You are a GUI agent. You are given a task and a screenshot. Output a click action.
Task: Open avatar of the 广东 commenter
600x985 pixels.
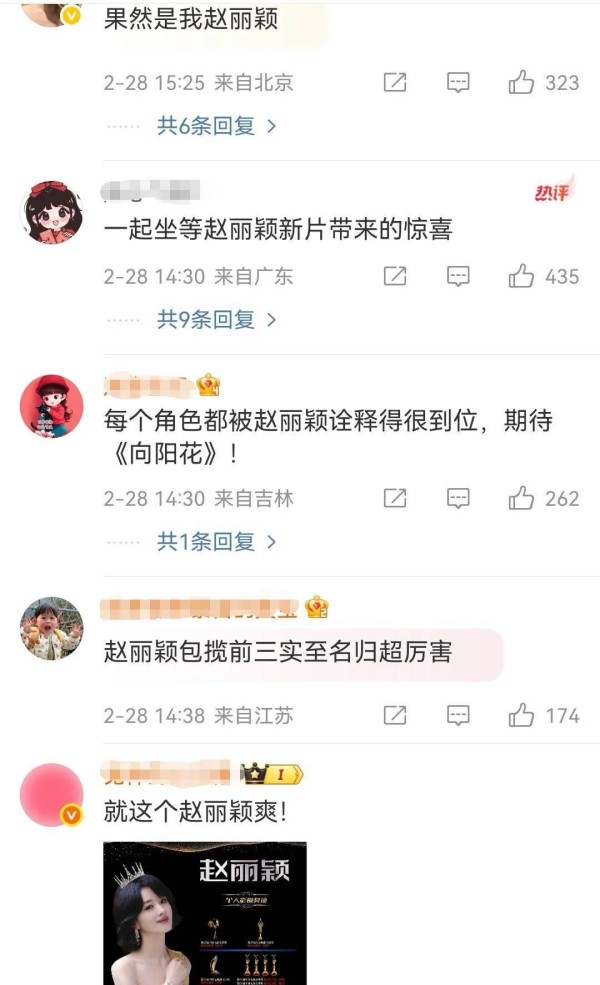pos(52,212)
